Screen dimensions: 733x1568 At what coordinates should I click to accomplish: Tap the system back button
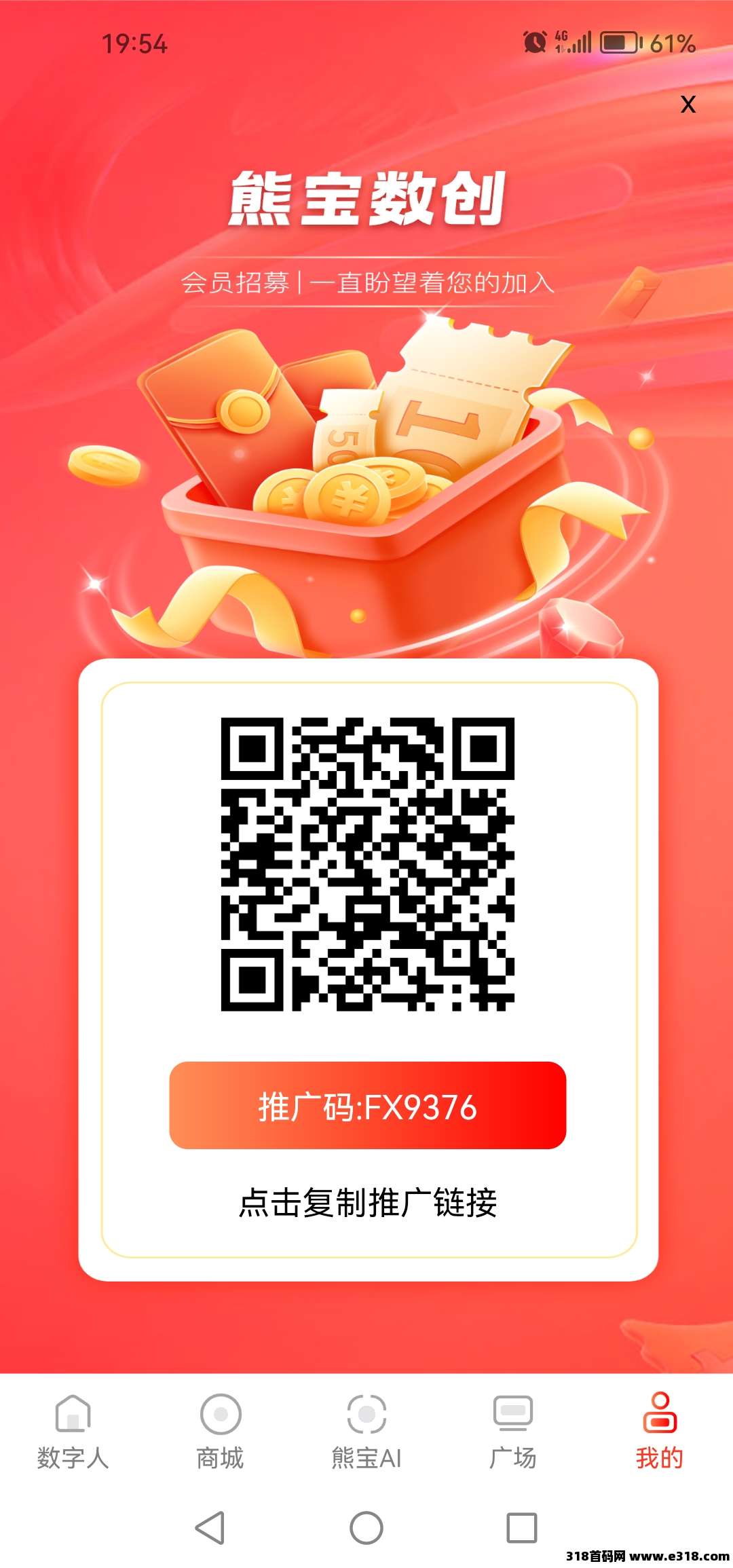pyautogui.click(x=210, y=1529)
